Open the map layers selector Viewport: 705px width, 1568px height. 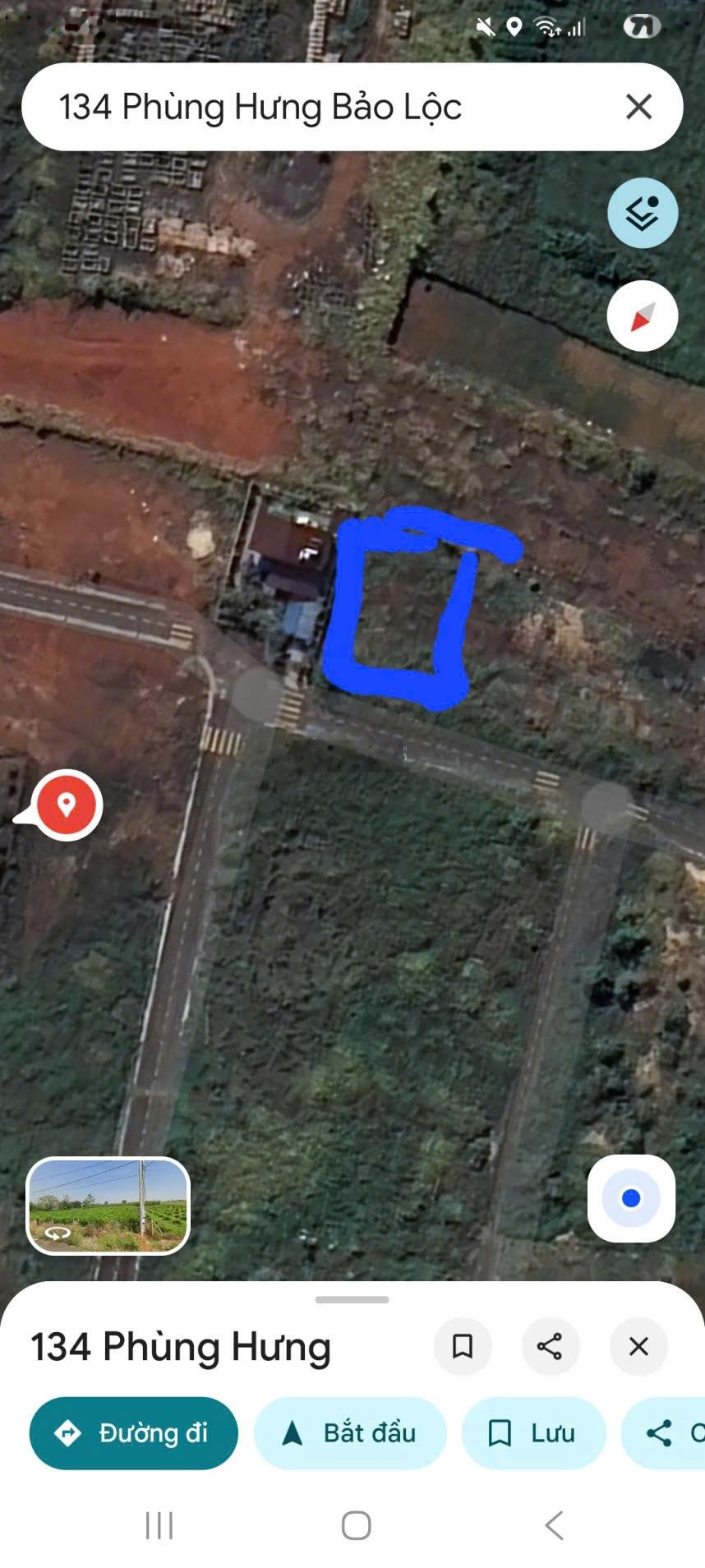pyautogui.click(x=642, y=214)
